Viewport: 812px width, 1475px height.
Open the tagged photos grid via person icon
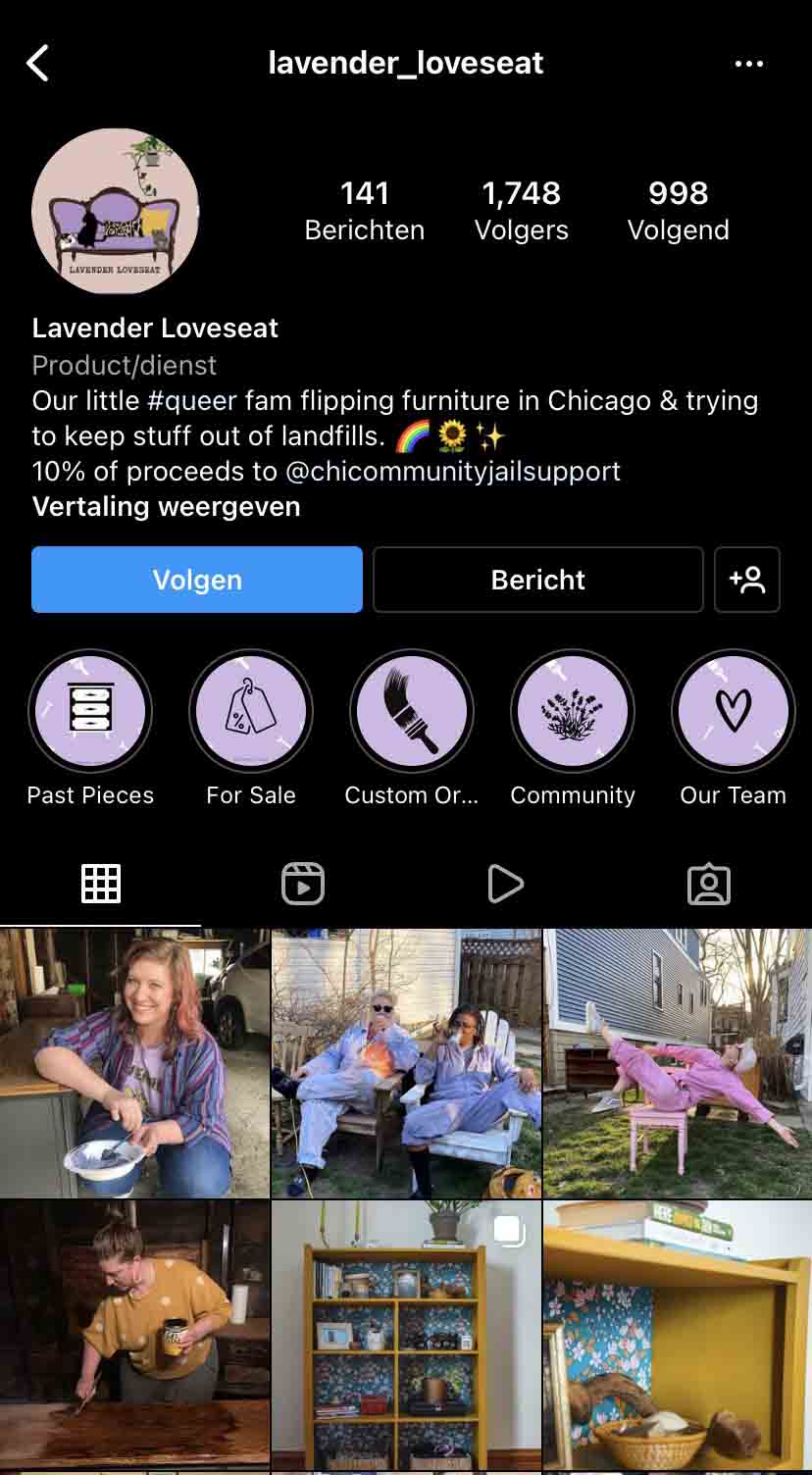(x=709, y=883)
